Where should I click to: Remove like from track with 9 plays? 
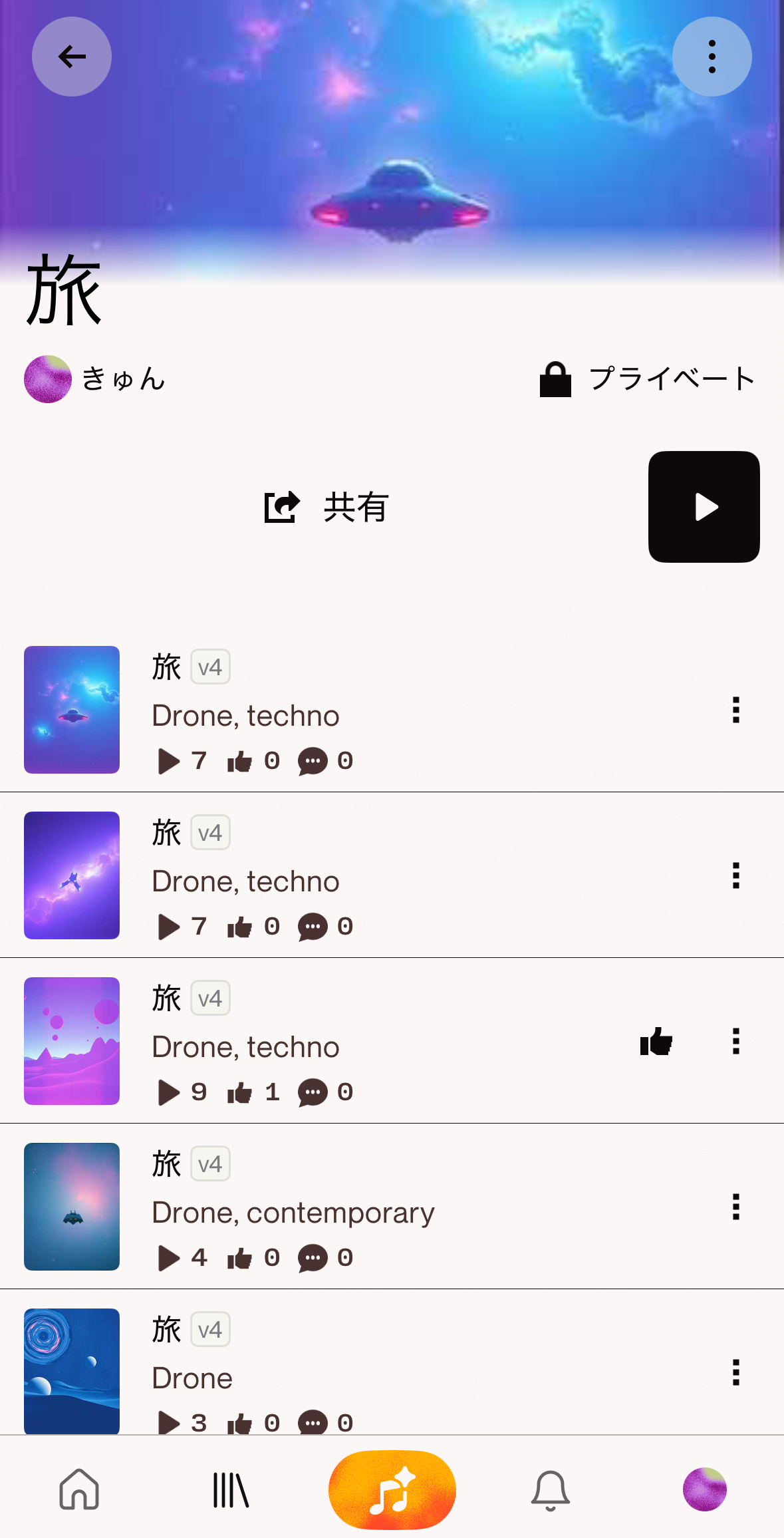[x=656, y=1041]
